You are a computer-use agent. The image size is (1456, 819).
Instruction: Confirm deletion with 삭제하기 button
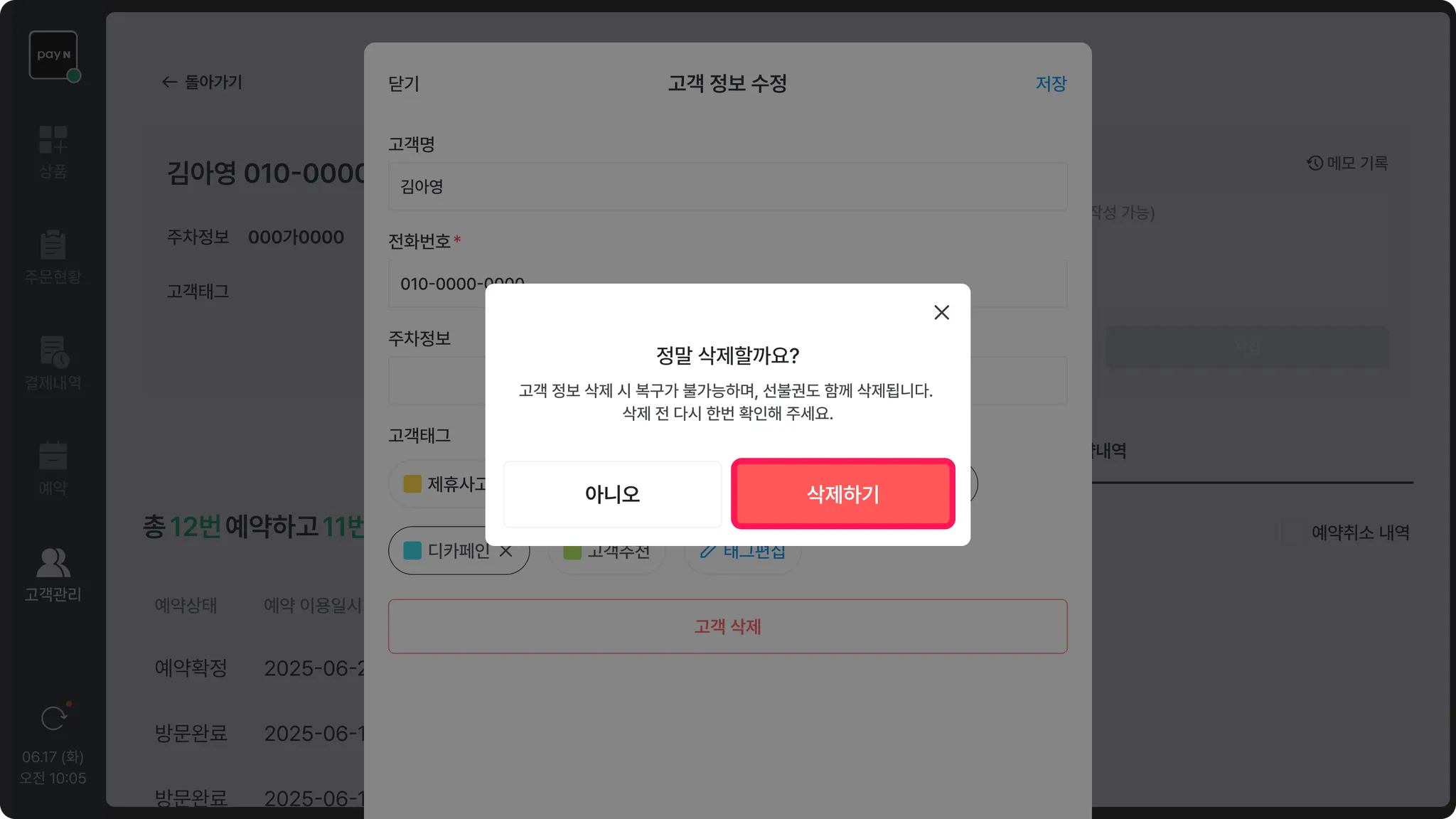842,493
